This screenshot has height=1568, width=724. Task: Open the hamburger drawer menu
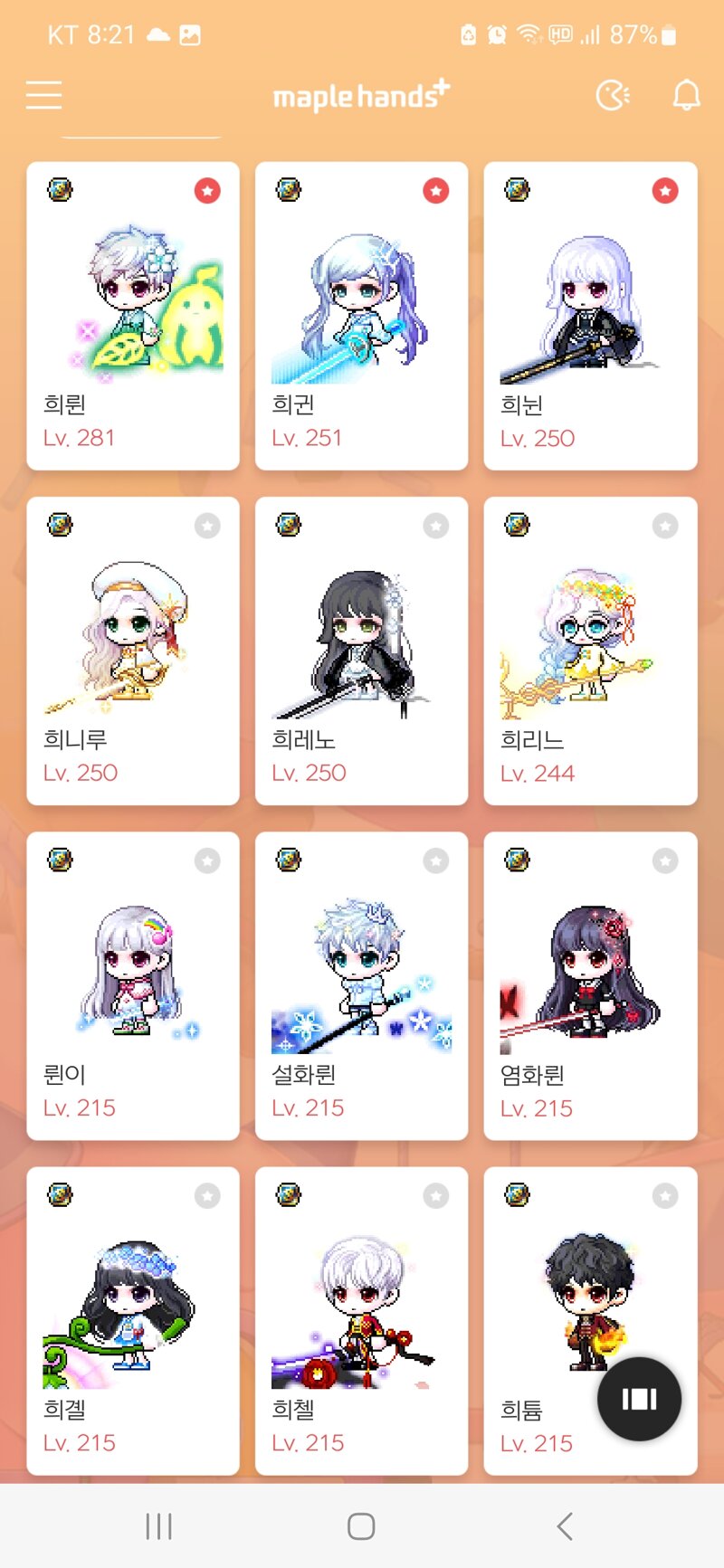[x=43, y=95]
